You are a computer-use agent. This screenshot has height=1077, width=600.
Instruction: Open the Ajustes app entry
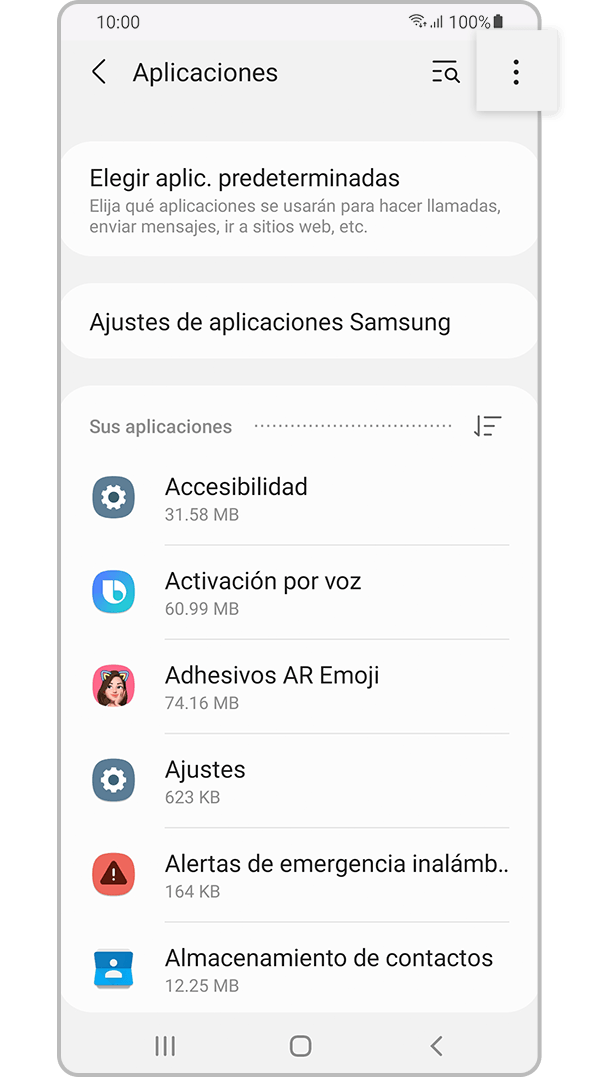point(300,780)
